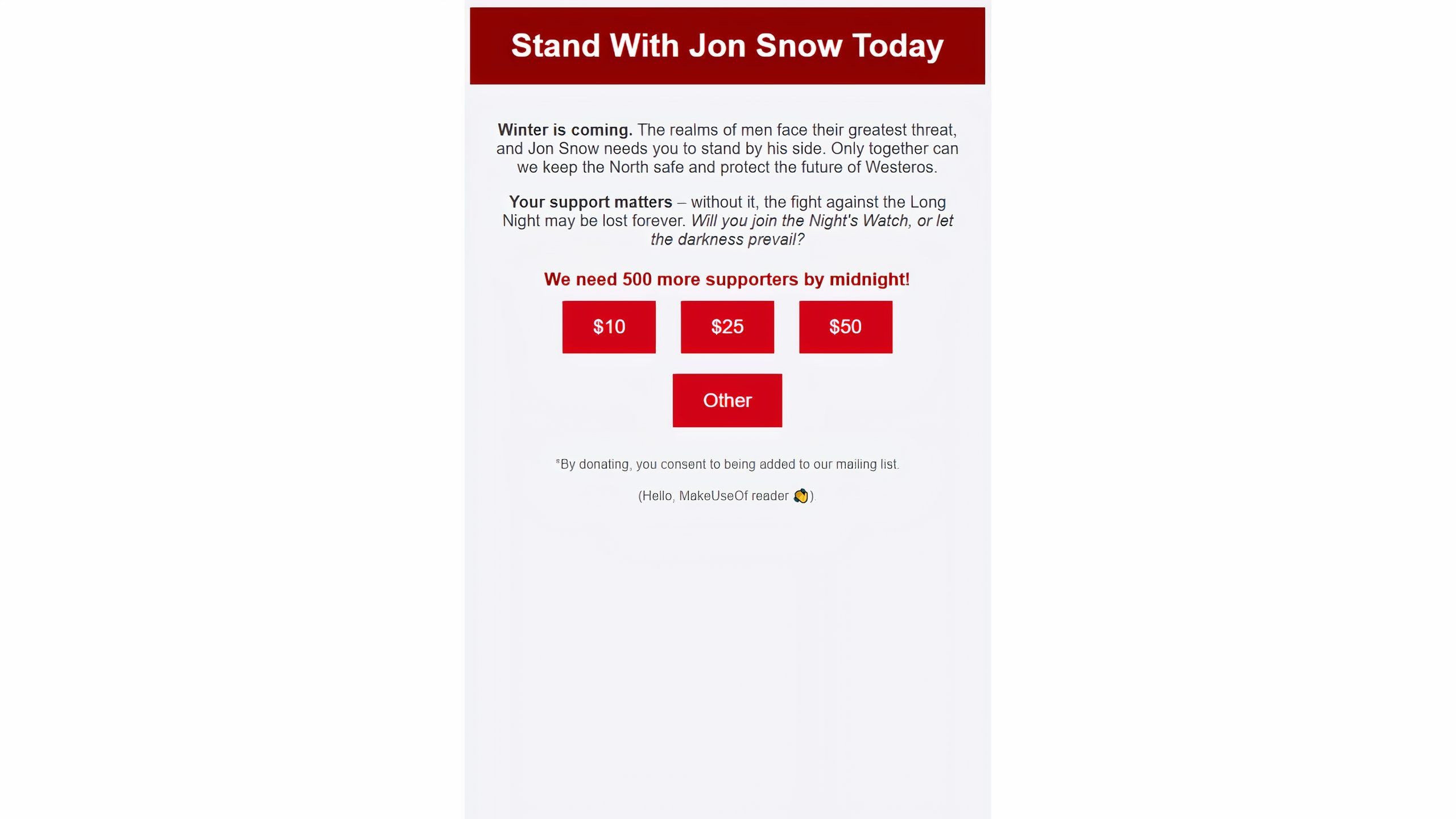Tap the Other amount button
1456x819 pixels.
pos(727,400)
